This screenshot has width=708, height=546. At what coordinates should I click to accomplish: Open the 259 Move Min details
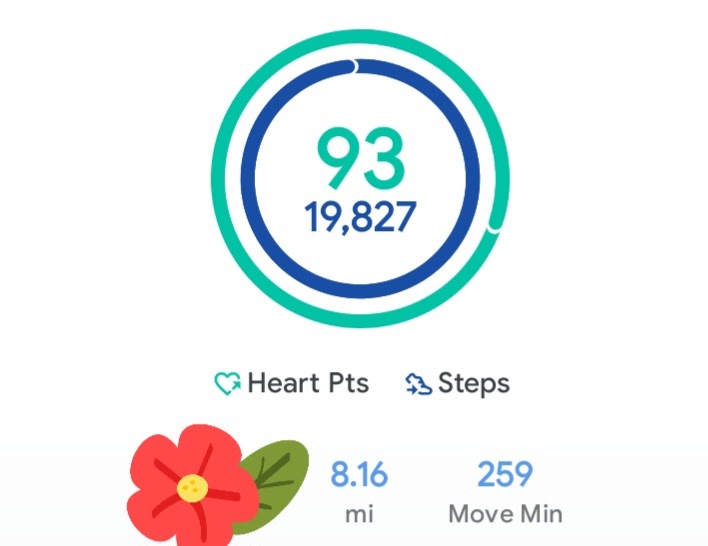pos(504,491)
